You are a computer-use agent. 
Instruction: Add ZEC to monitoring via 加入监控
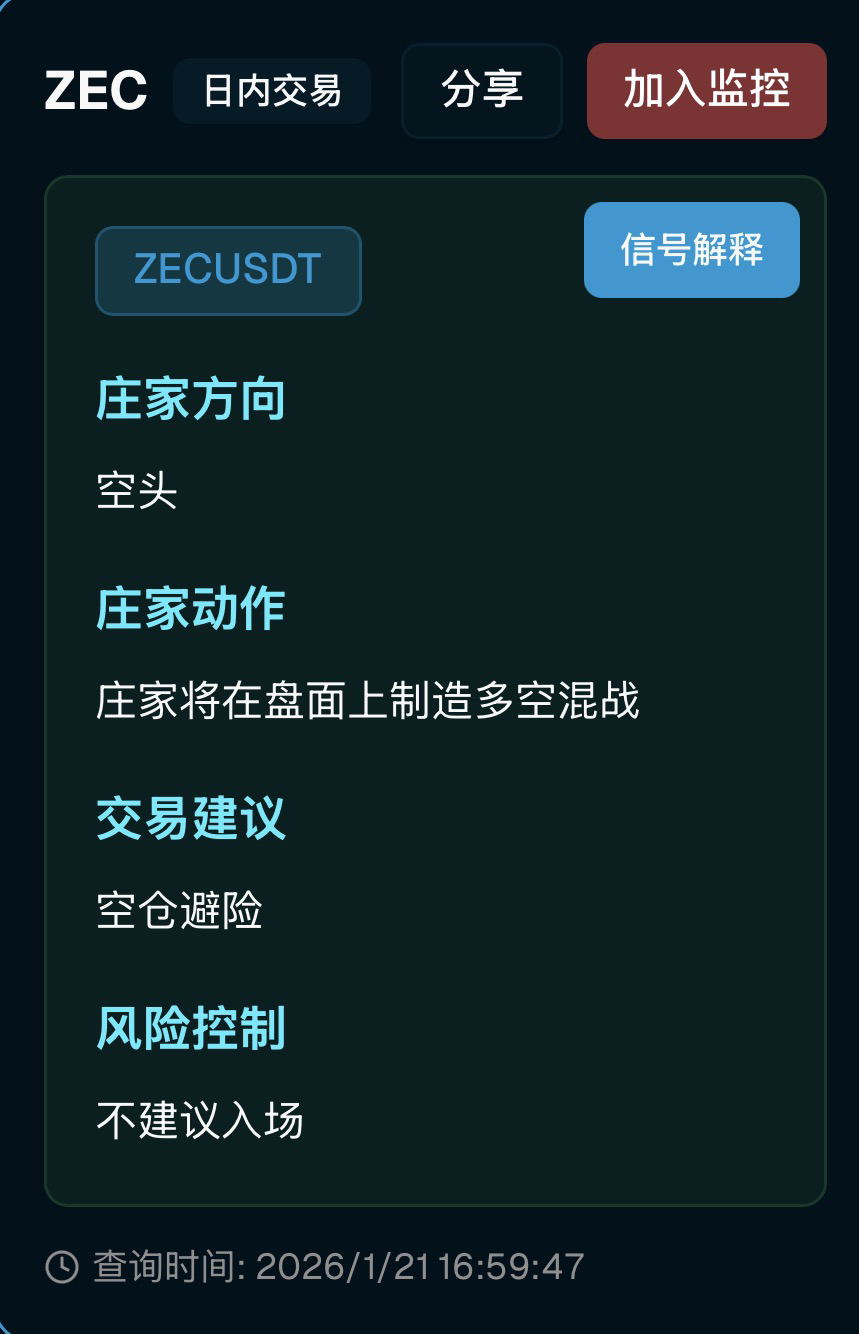pos(706,90)
